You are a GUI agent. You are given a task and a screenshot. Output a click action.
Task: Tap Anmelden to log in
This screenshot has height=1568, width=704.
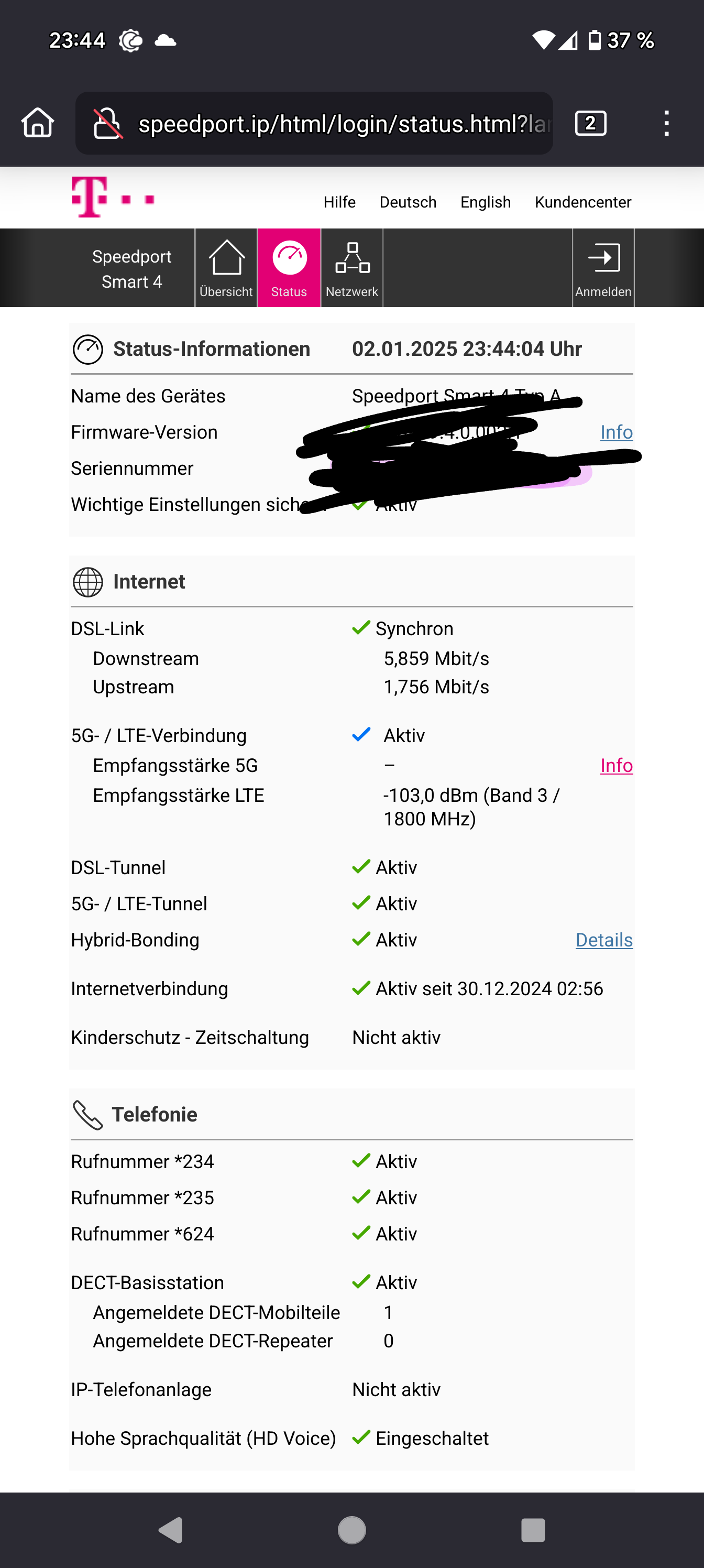(603, 268)
